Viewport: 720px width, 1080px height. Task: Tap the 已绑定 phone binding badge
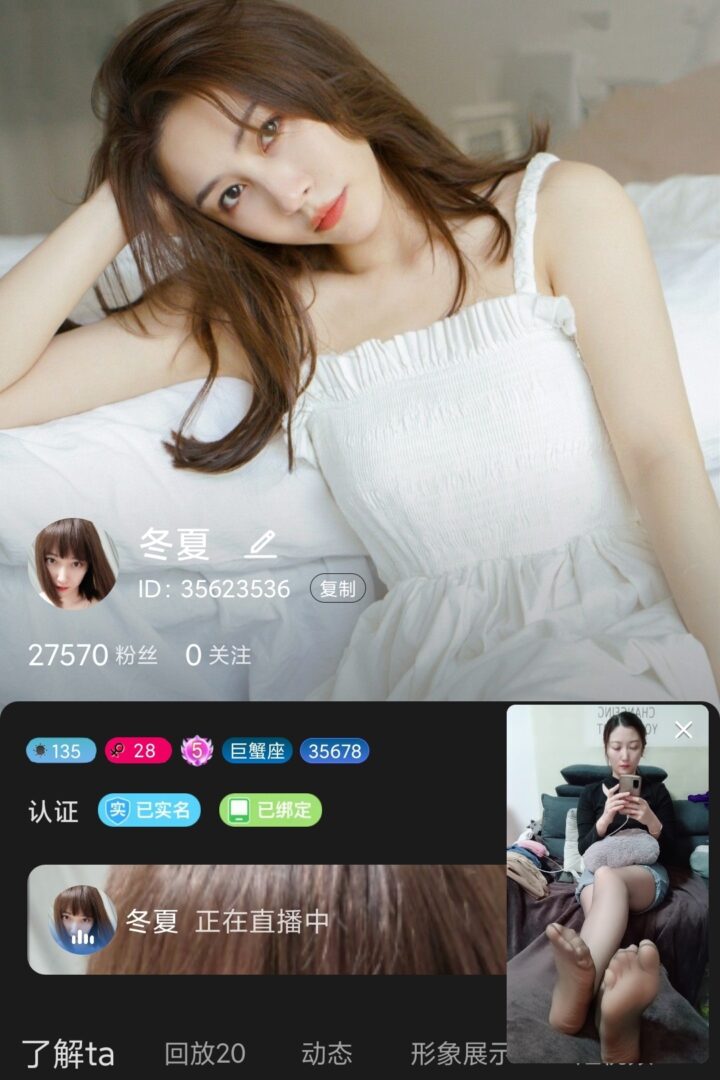[270, 810]
